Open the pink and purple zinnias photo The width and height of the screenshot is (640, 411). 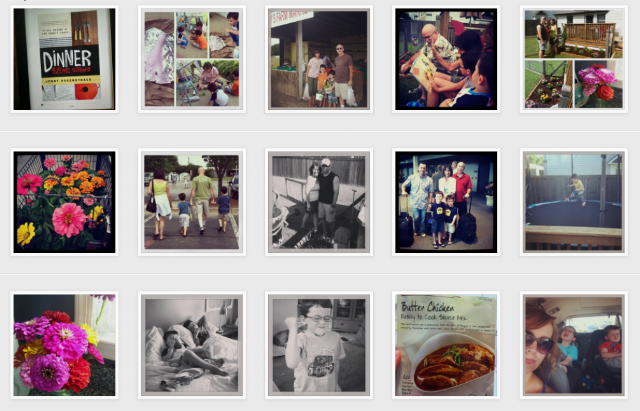click(x=64, y=345)
